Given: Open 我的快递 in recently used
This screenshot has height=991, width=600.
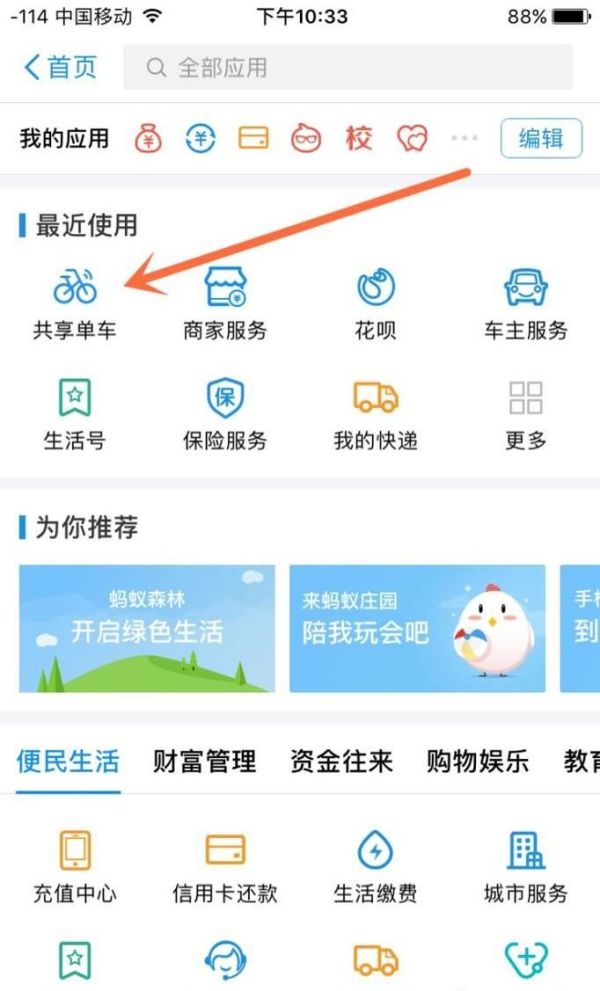Looking at the screenshot, I should [x=376, y=414].
